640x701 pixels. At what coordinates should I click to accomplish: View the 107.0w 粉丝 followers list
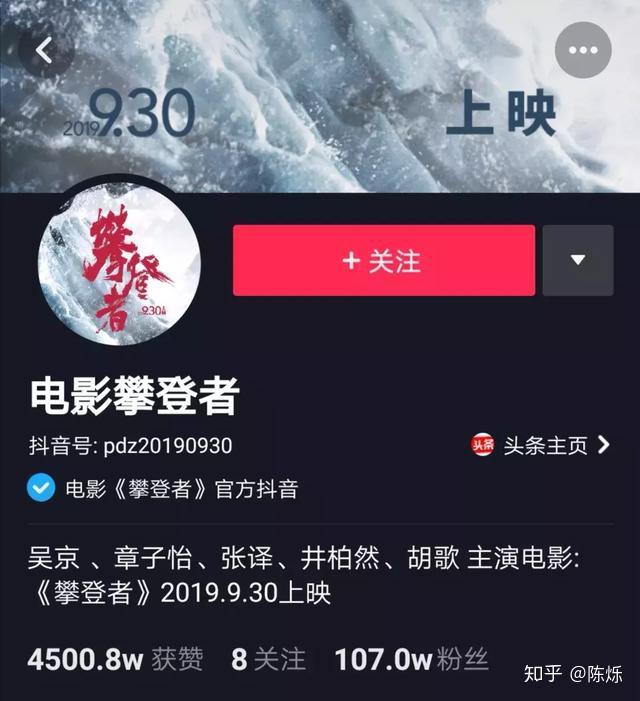point(411,659)
